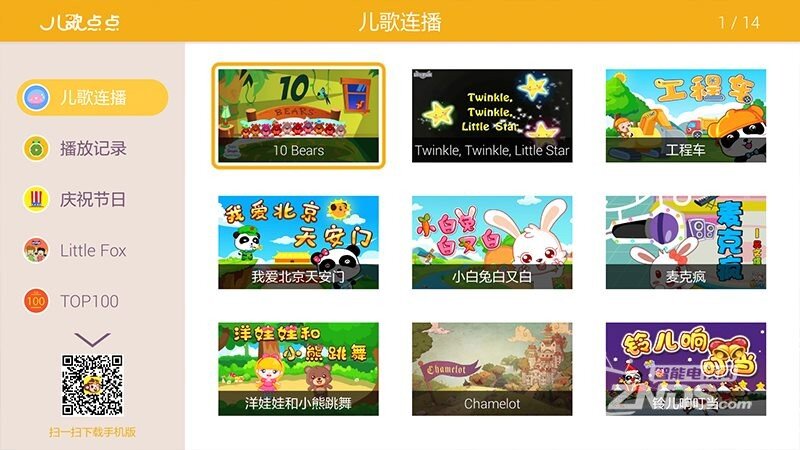Play the Chamelot video

point(492,369)
